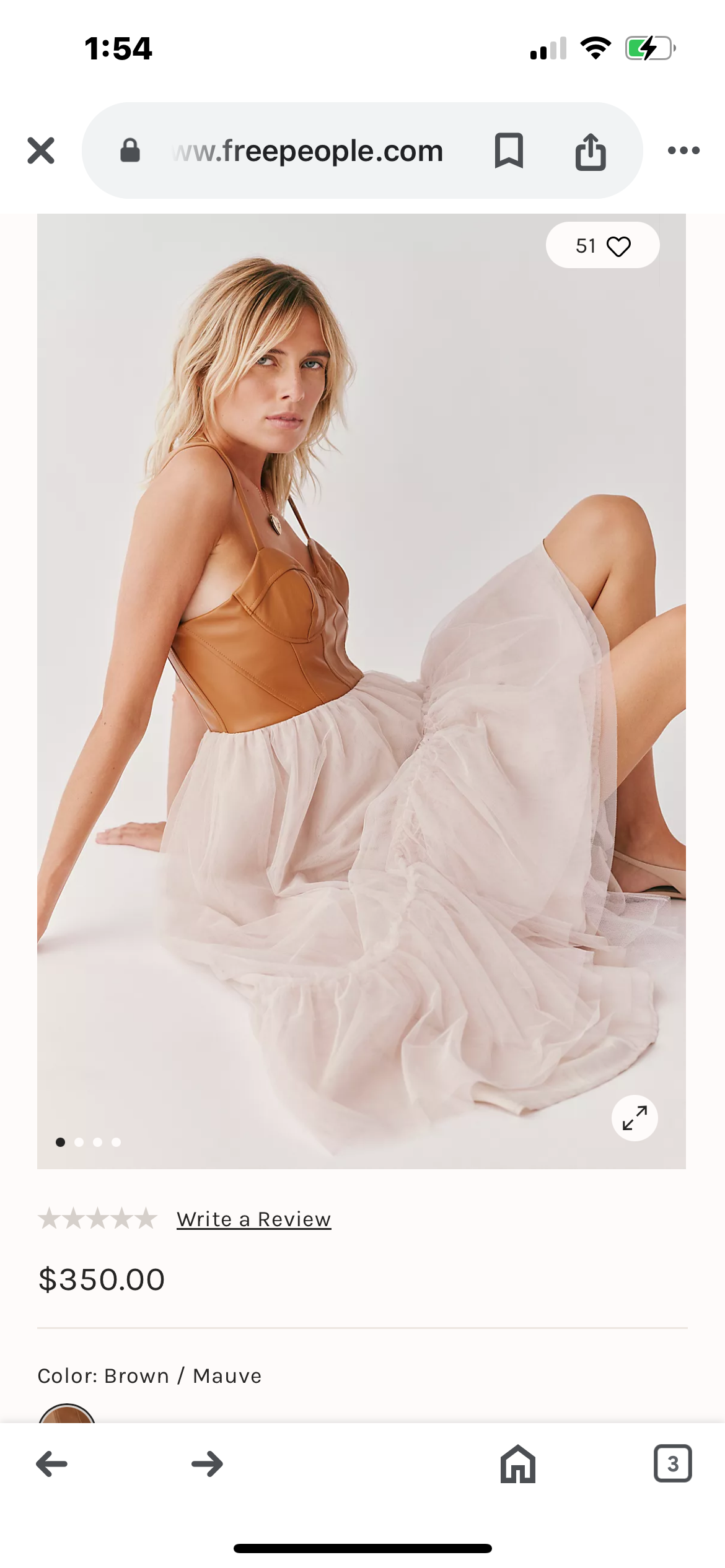Go forward to the next page
This screenshot has height=1568, width=725.
[207, 1464]
